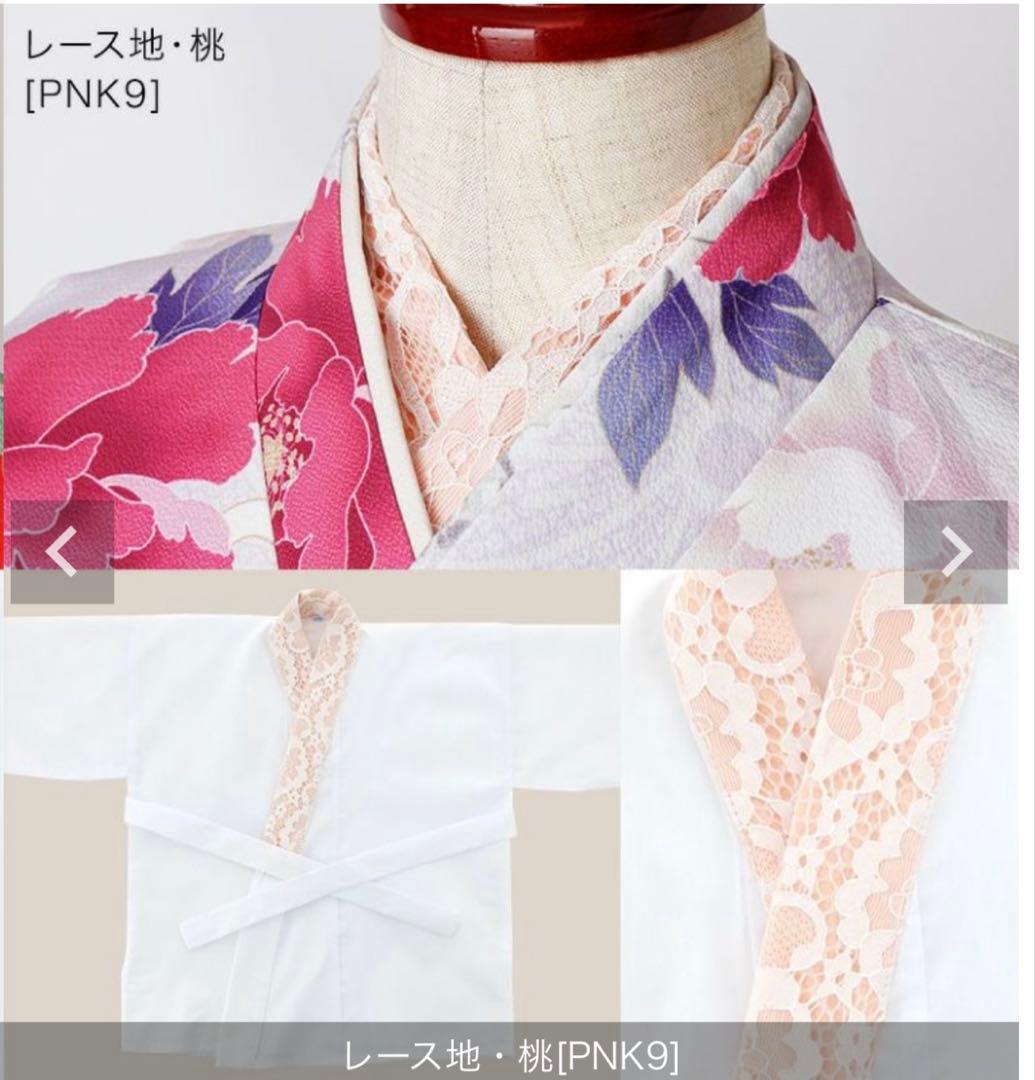This screenshot has height=1080, width=1035.
Task: Show the next product image
Action: click(955, 552)
